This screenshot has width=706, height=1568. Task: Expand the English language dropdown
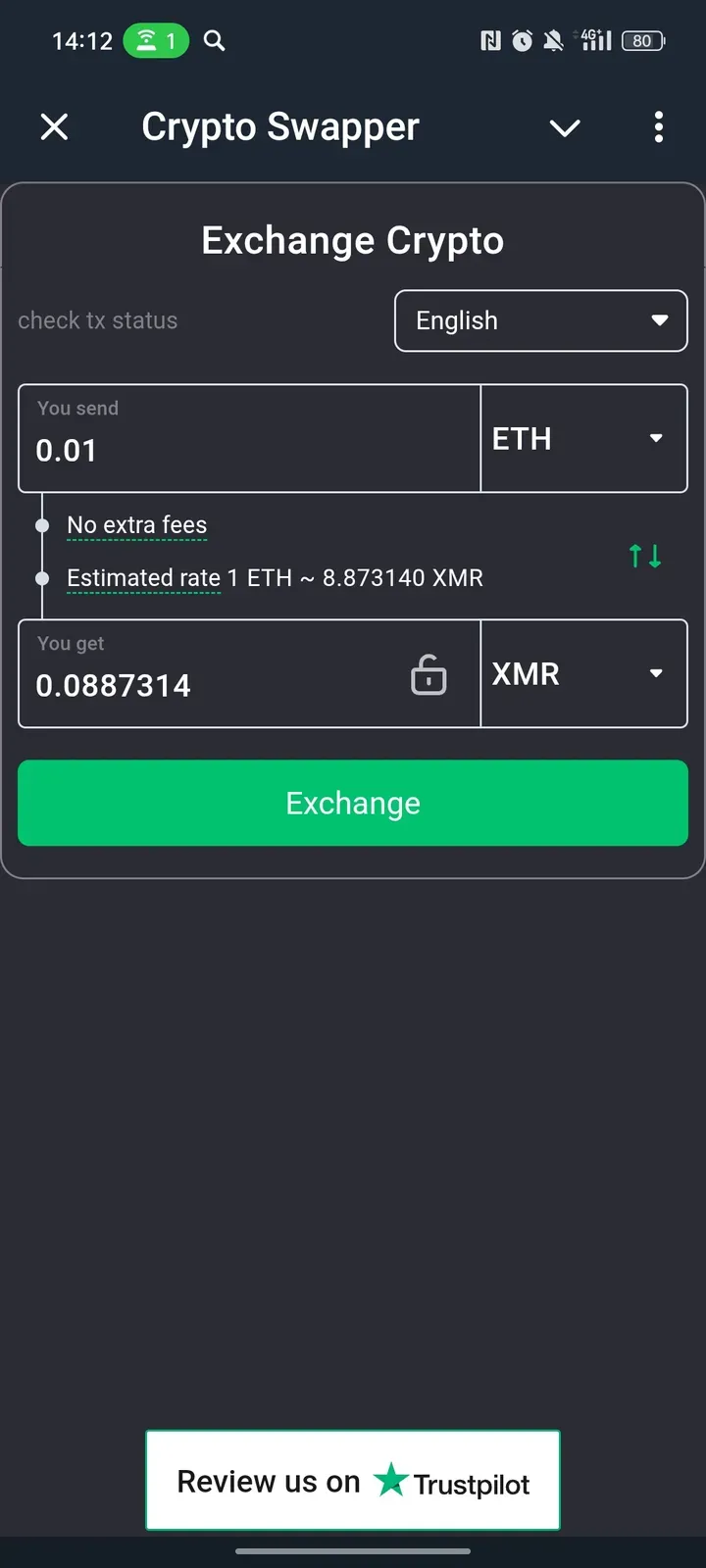pyautogui.click(x=540, y=320)
